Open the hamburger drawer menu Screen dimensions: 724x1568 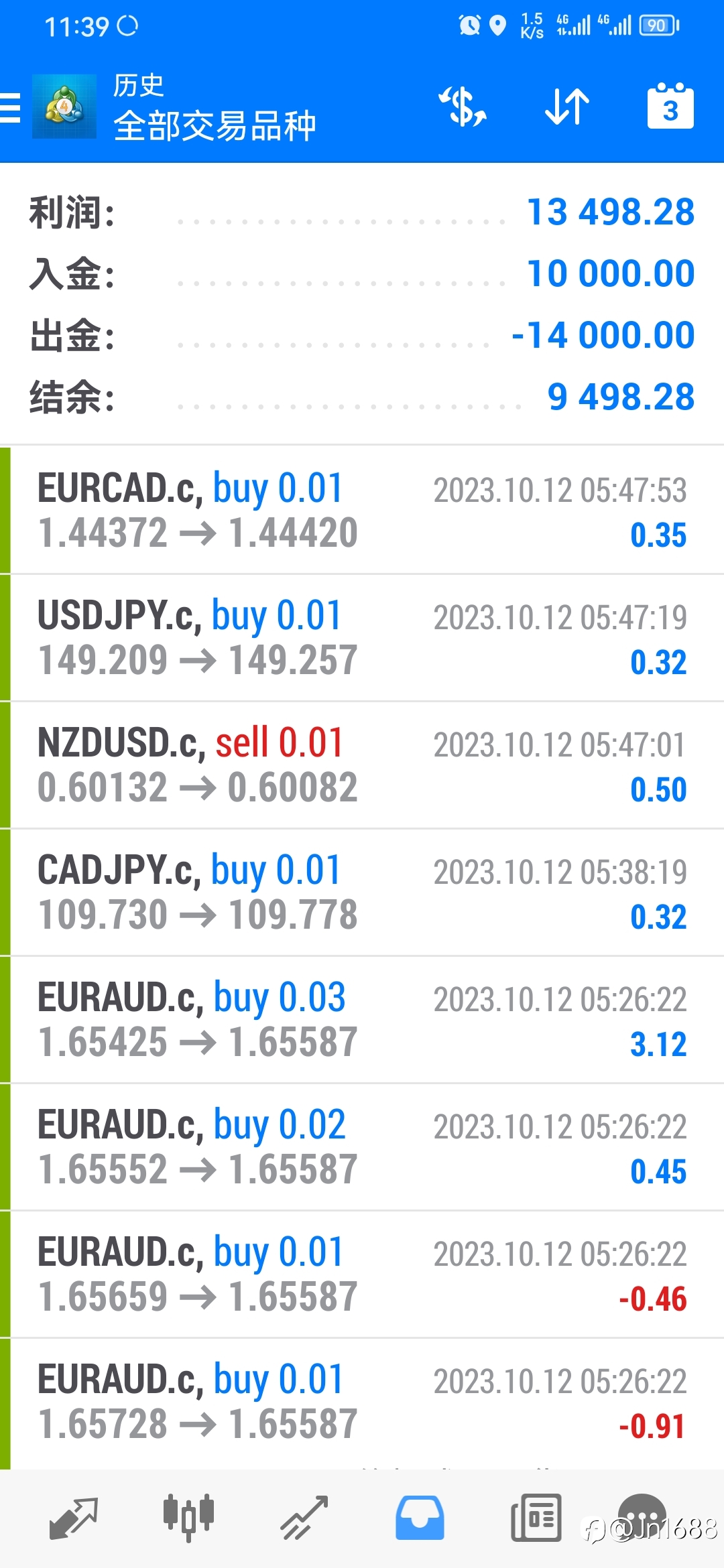[x=10, y=107]
